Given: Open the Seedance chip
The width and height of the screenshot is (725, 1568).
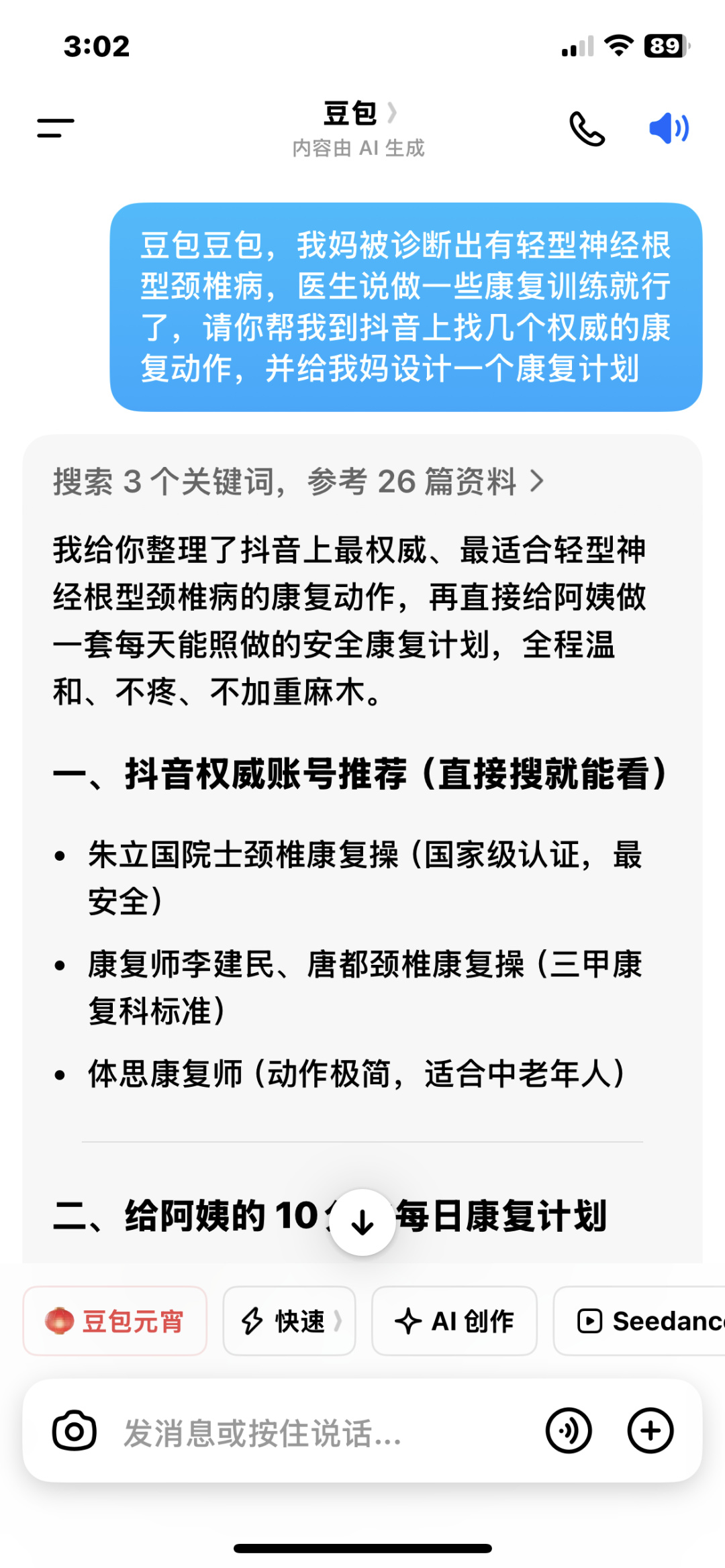Looking at the screenshot, I should pyautogui.click(x=644, y=1321).
